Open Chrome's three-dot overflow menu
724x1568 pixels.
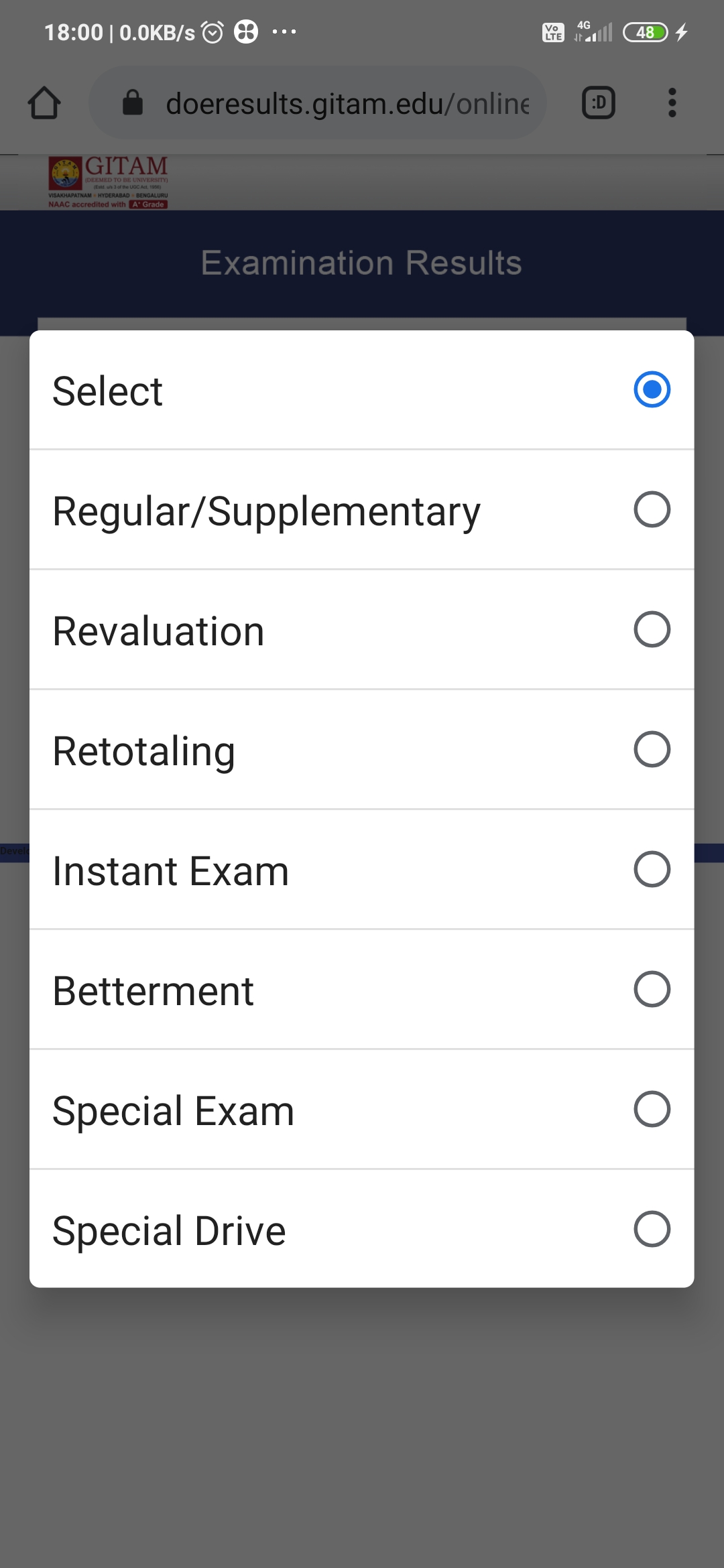[672, 103]
